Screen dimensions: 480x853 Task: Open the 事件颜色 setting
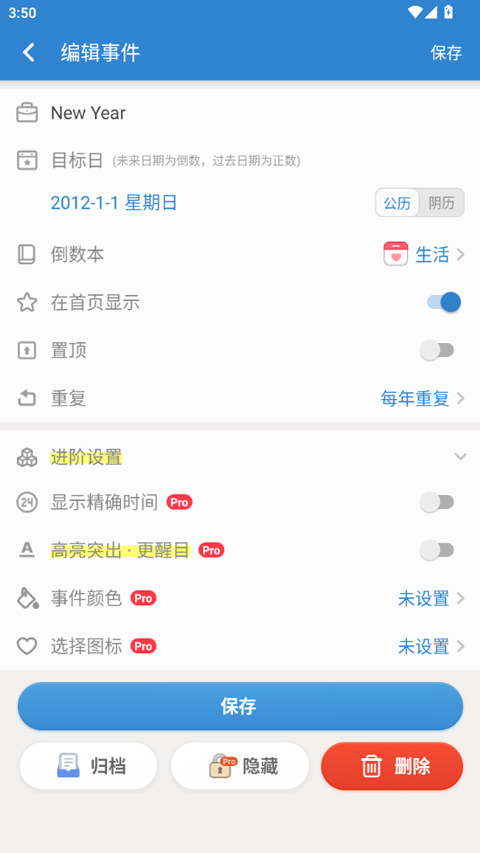coord(240,598)
